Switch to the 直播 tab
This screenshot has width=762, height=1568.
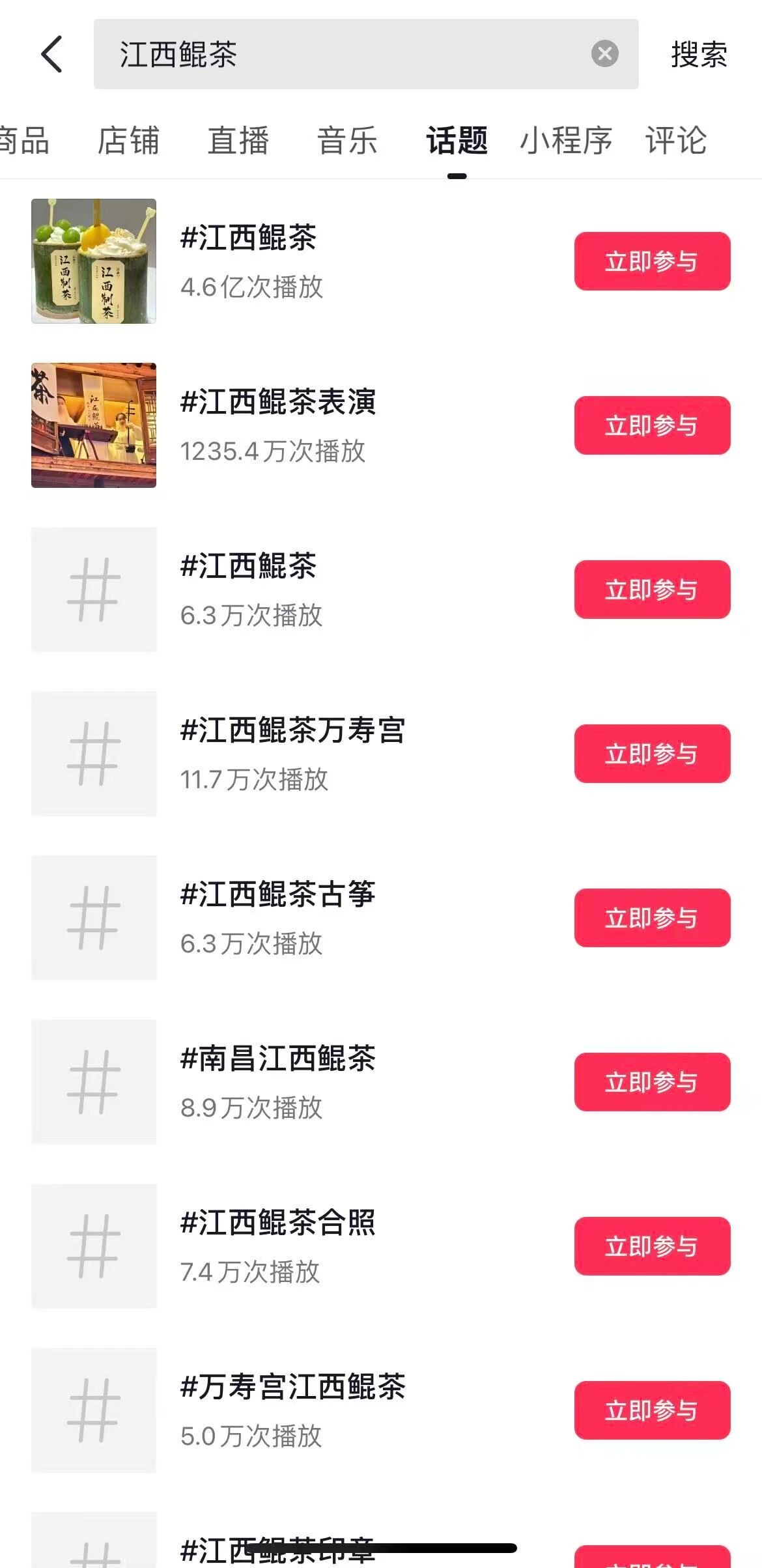[238, 141]
